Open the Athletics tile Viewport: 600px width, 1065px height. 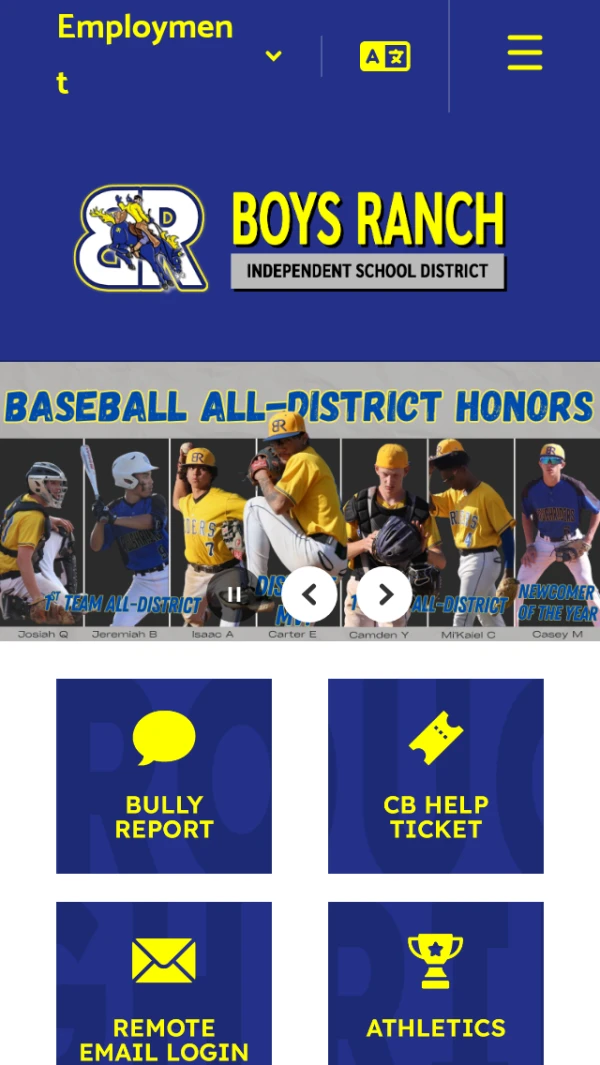(x=436, y=983)
